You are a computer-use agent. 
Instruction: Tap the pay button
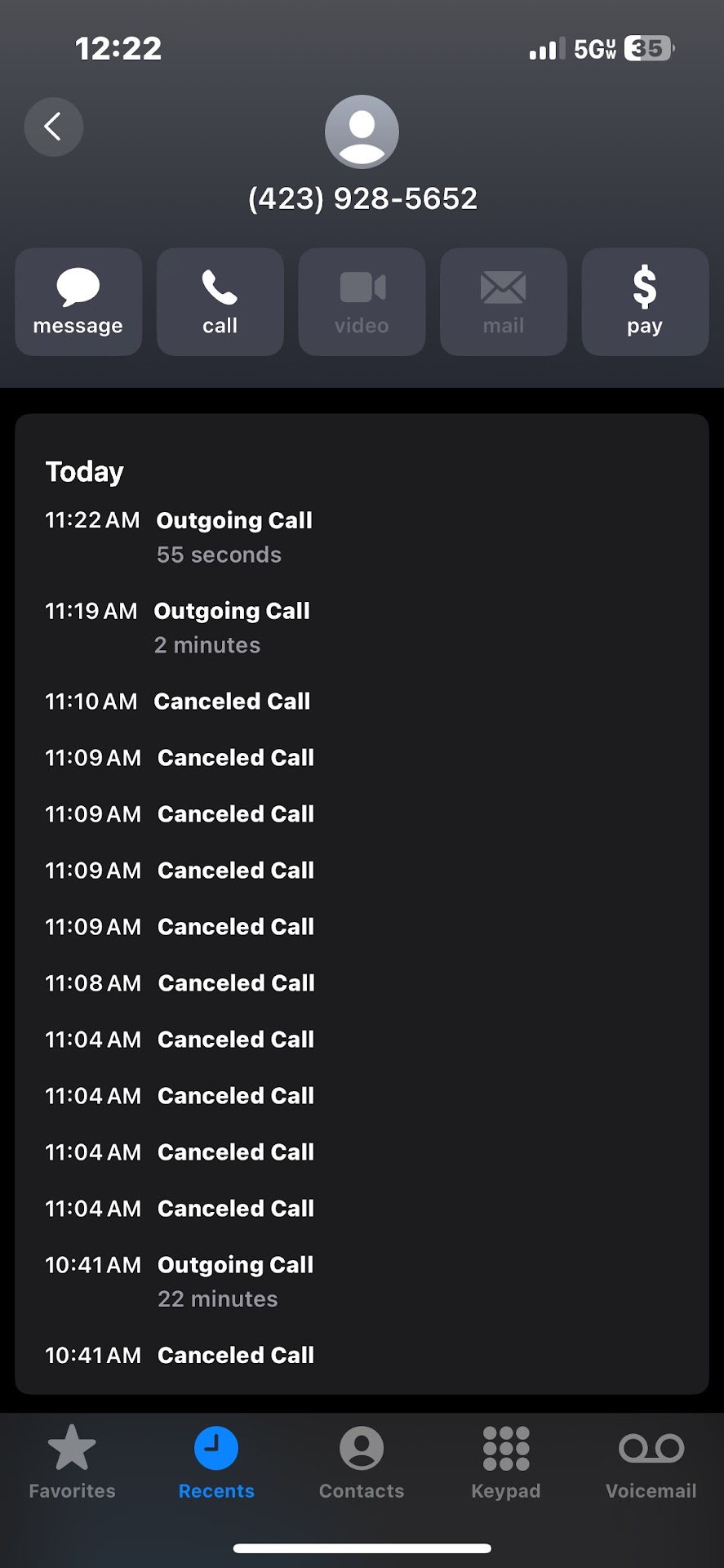point(644,301)
